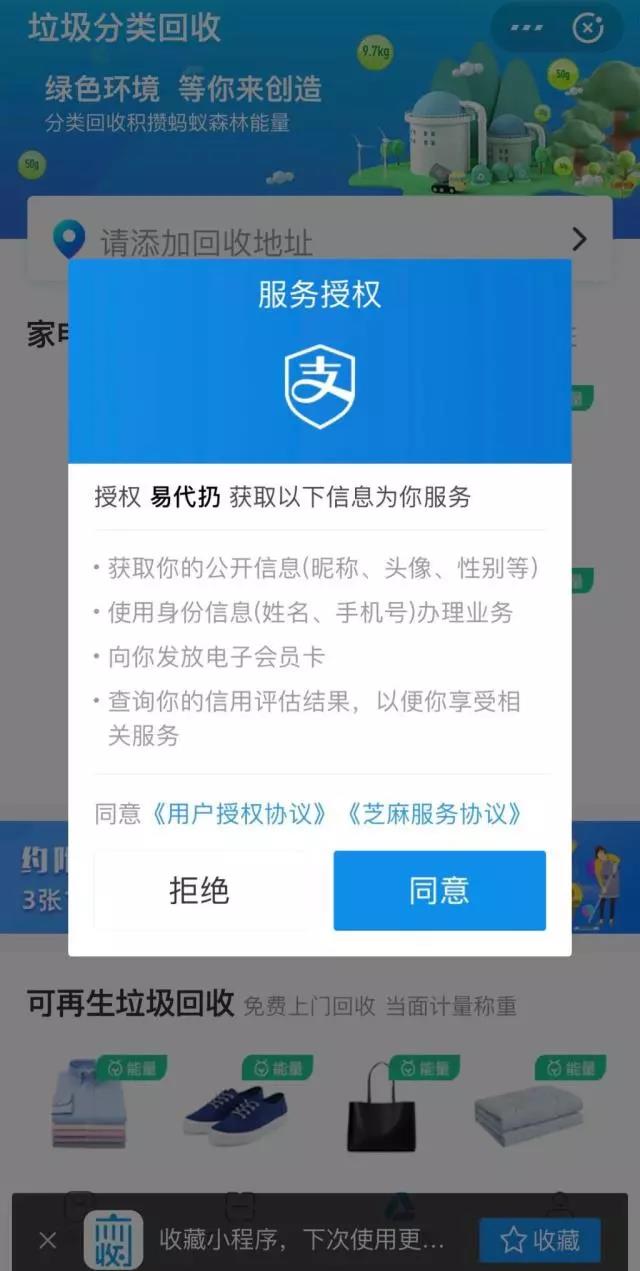Tap 拒绝 to decline authorization
640x1271 pixels.
tap(200, 890)
